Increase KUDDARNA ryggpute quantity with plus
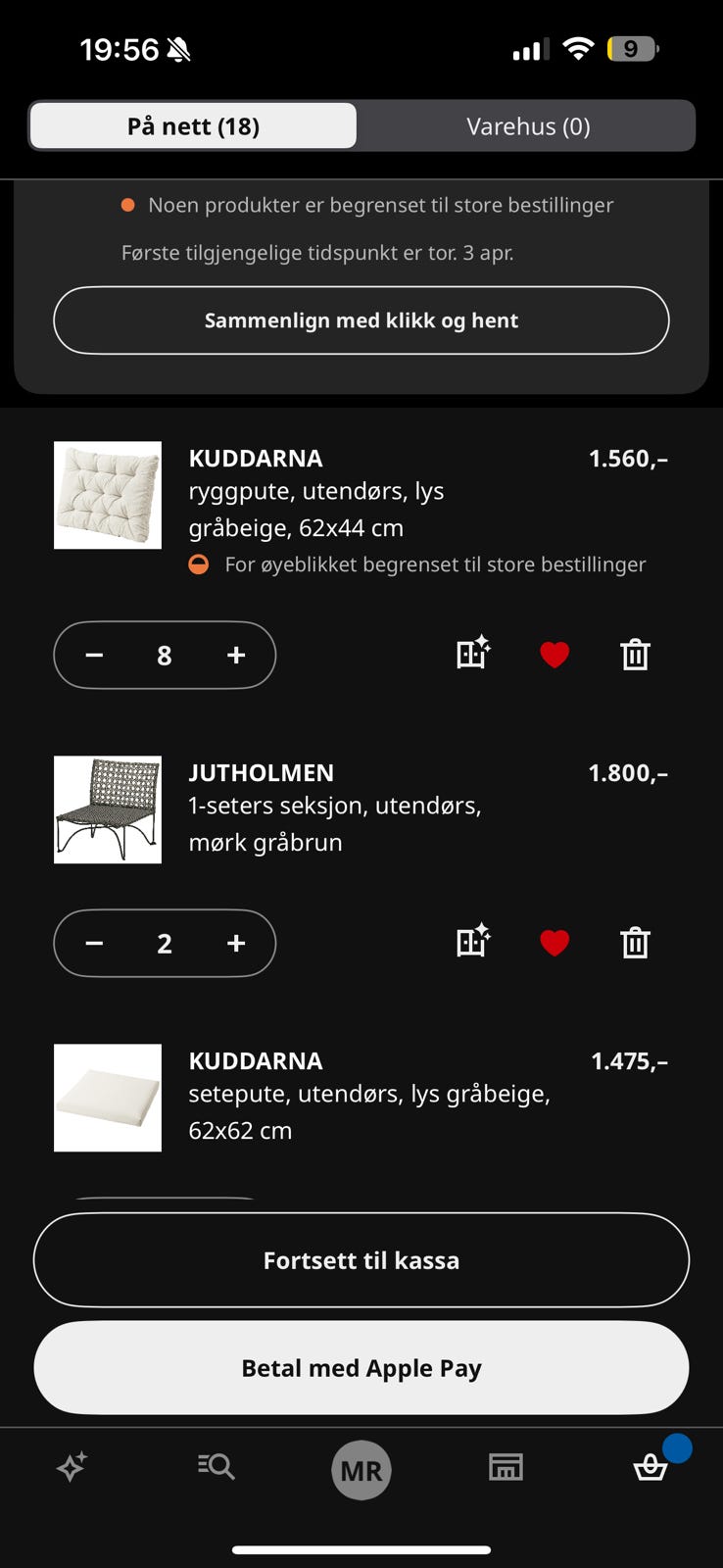The height and width of the screenshot is (1568, 723). [x=235, y=655]
